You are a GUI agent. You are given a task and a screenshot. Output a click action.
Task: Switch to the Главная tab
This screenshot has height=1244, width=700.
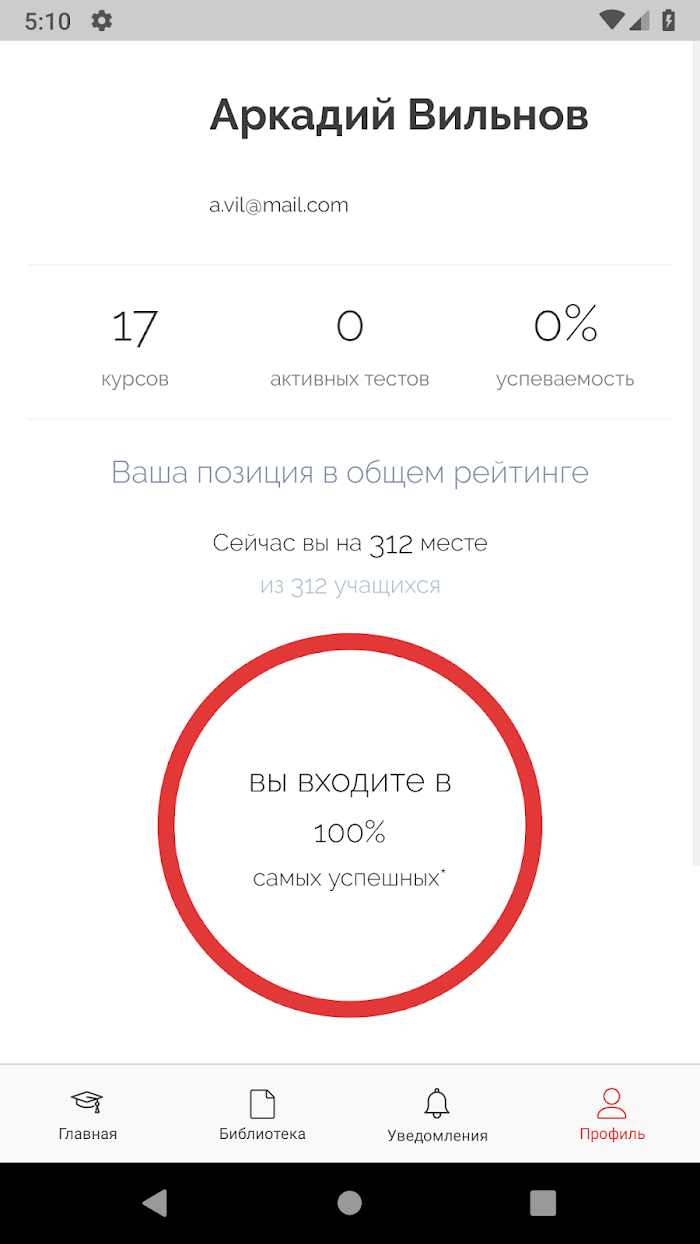pos(87,1114)
